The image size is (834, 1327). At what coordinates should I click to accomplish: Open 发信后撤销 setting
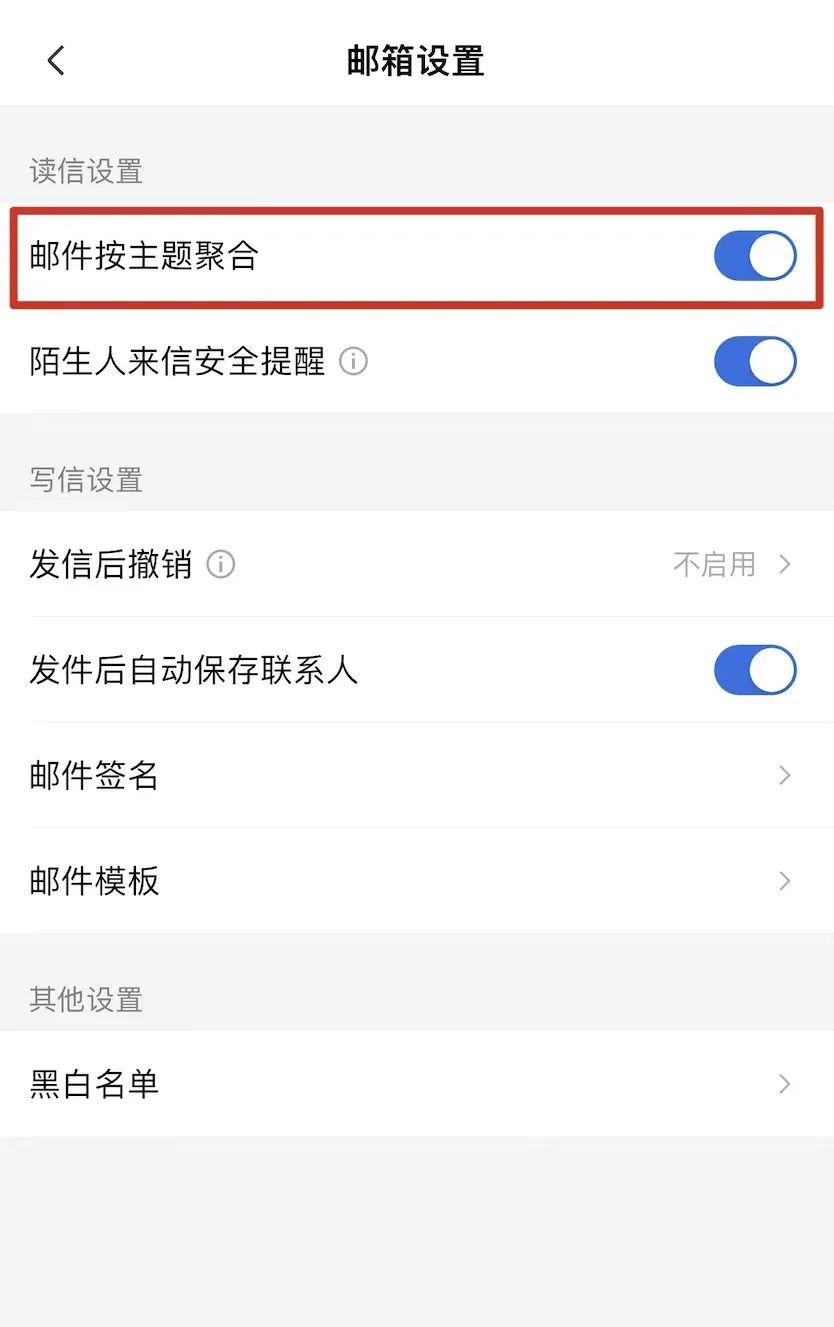tap(416, 565)
